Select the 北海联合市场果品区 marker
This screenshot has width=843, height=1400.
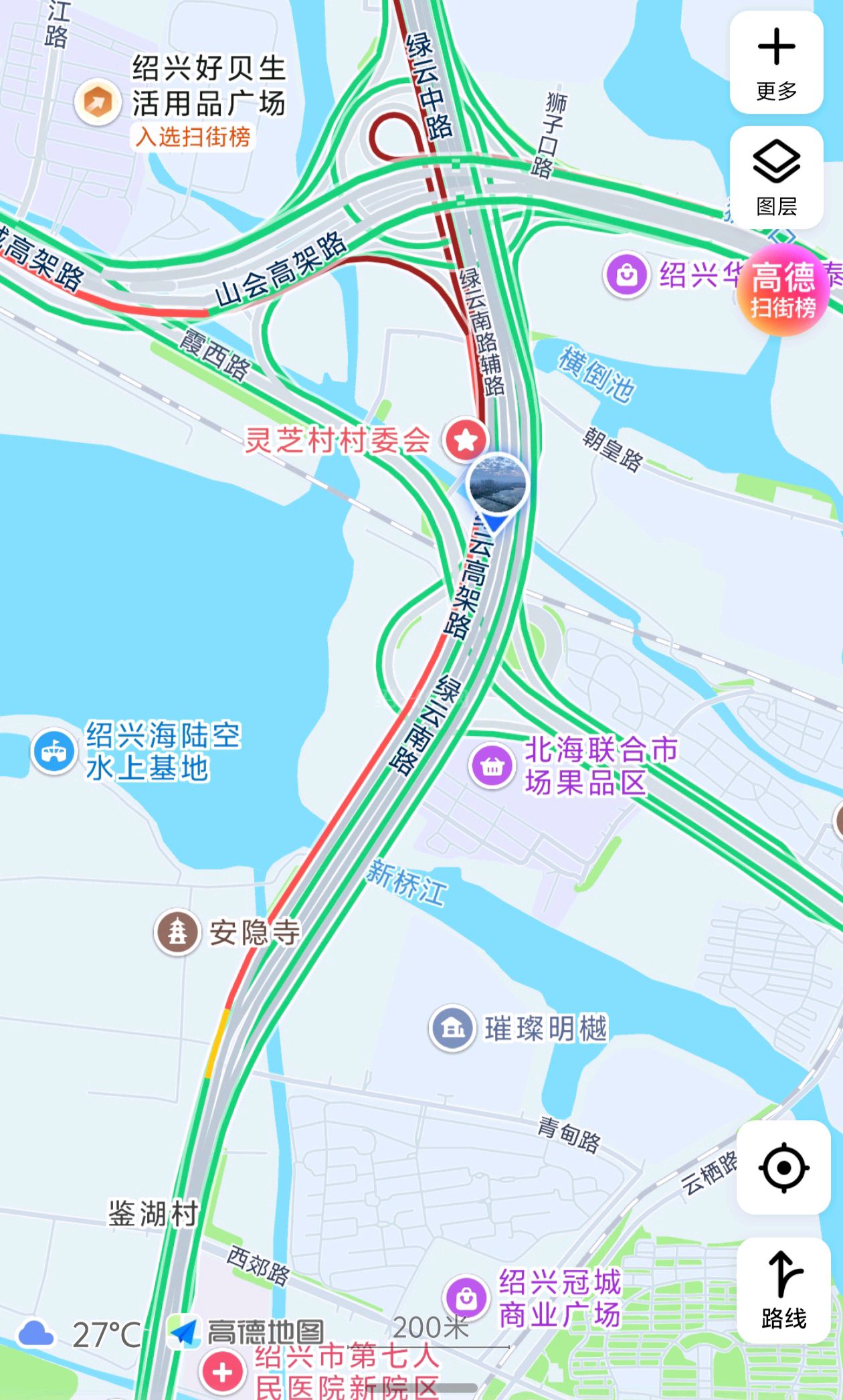coord(492,766)
